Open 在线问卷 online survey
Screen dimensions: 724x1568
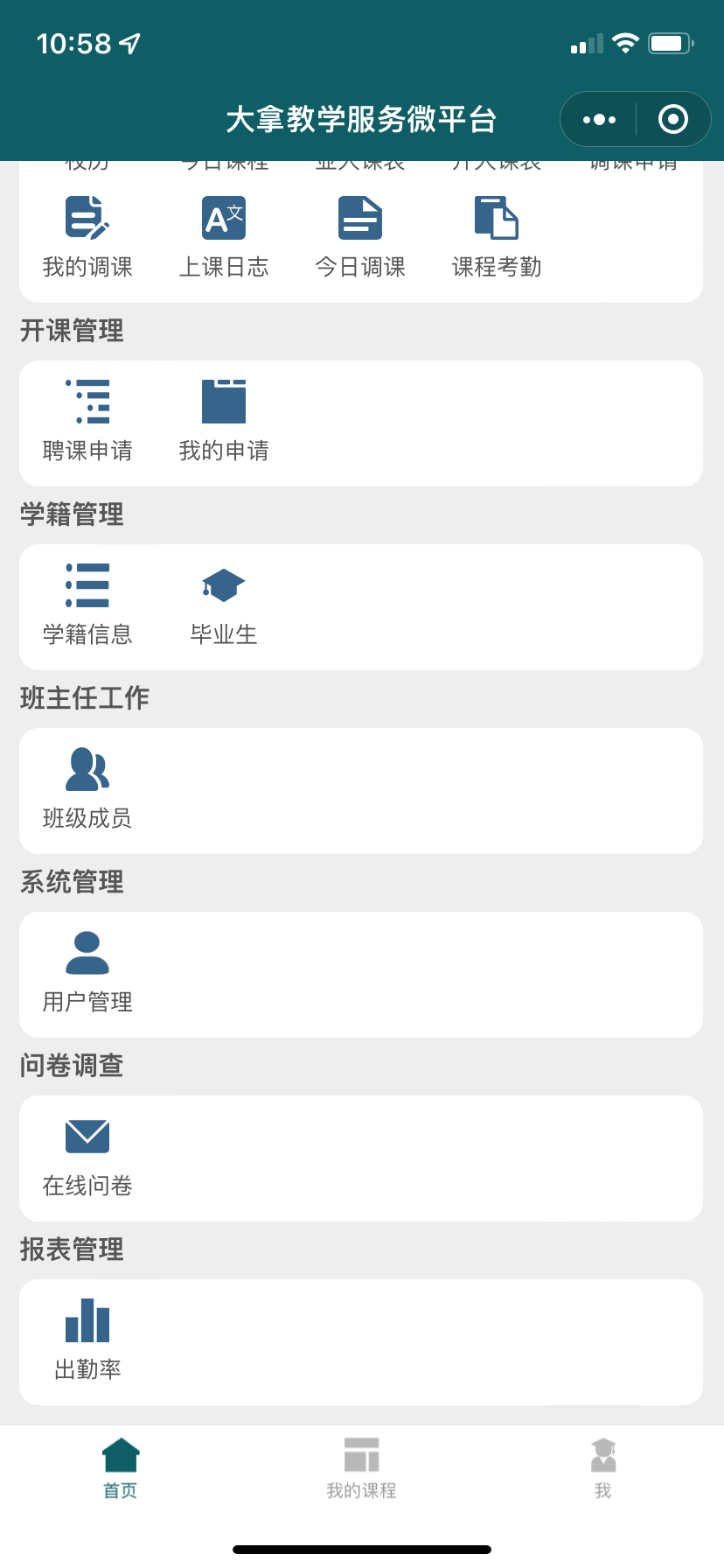(87, 1155)
